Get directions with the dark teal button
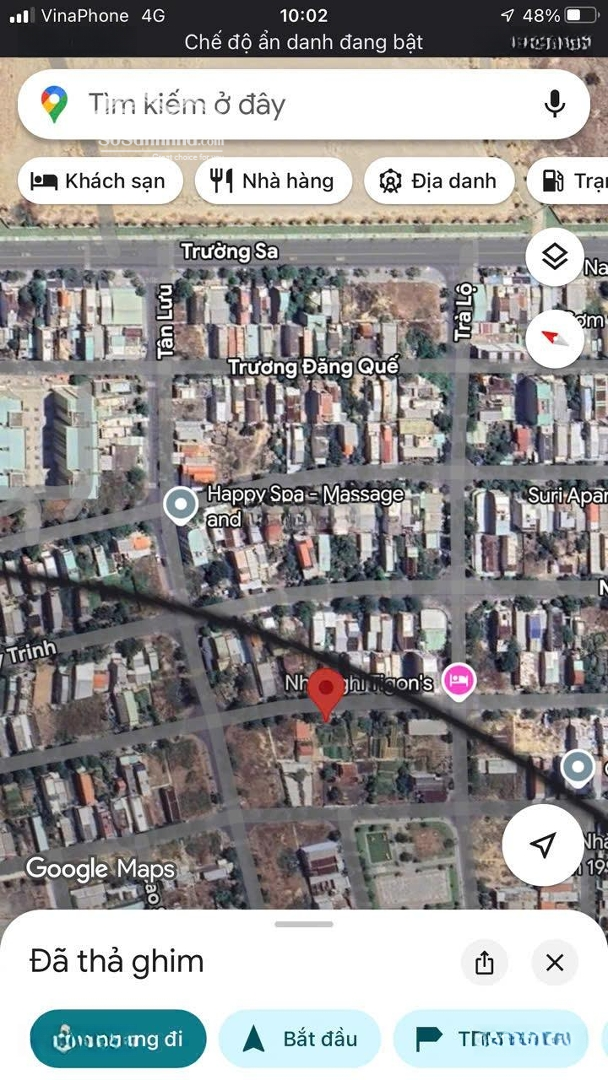This screenshot has width=608, height=1080. pyautogui.click(x=118, y=1039)
